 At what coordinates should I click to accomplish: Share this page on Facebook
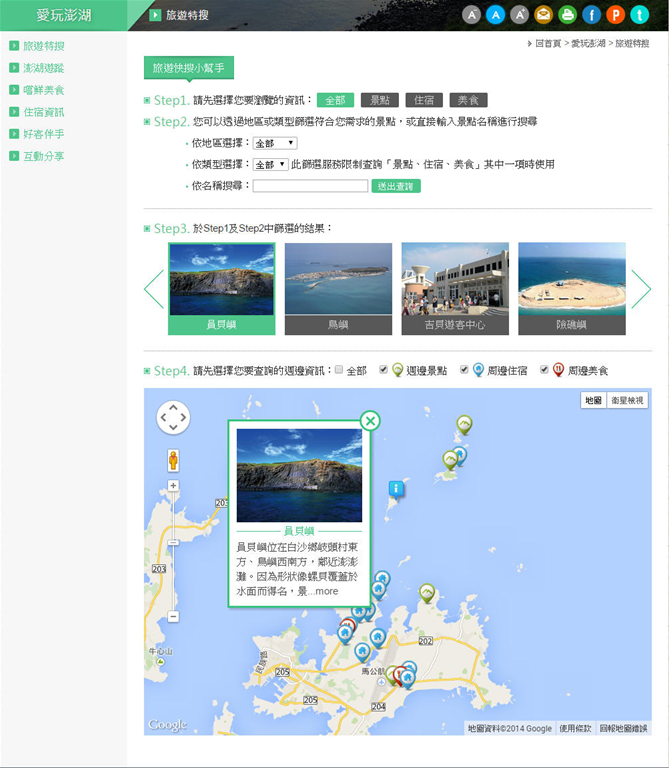[x=592, y=14]
